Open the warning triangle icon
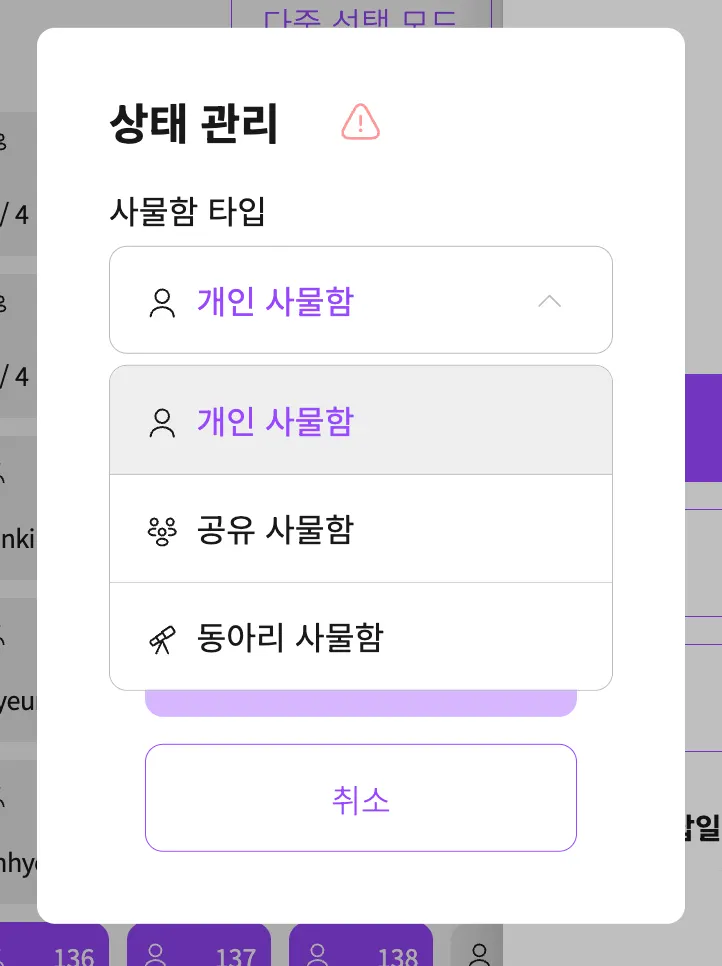722x966 pixels. 361,123
